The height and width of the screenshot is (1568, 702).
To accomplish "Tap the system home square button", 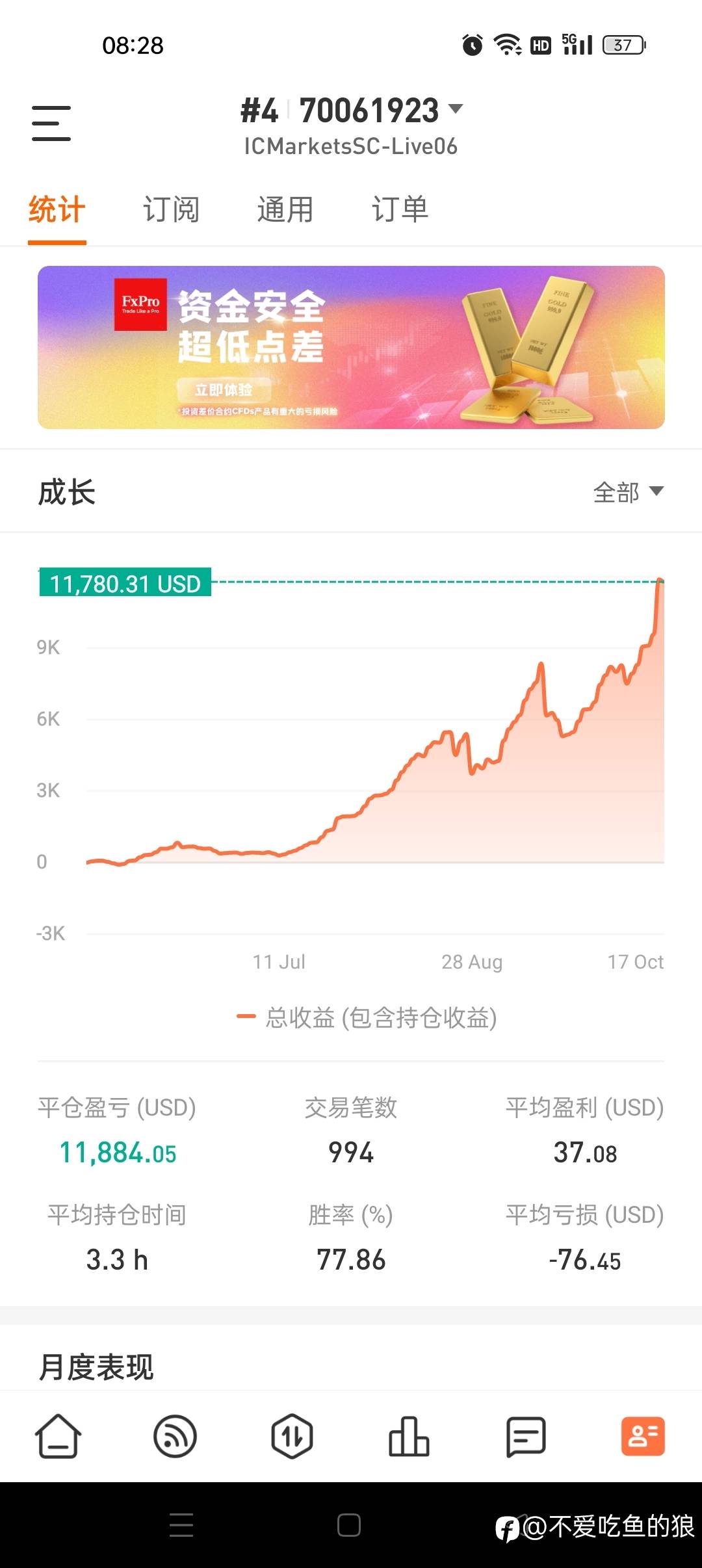I will point(349,1525).
